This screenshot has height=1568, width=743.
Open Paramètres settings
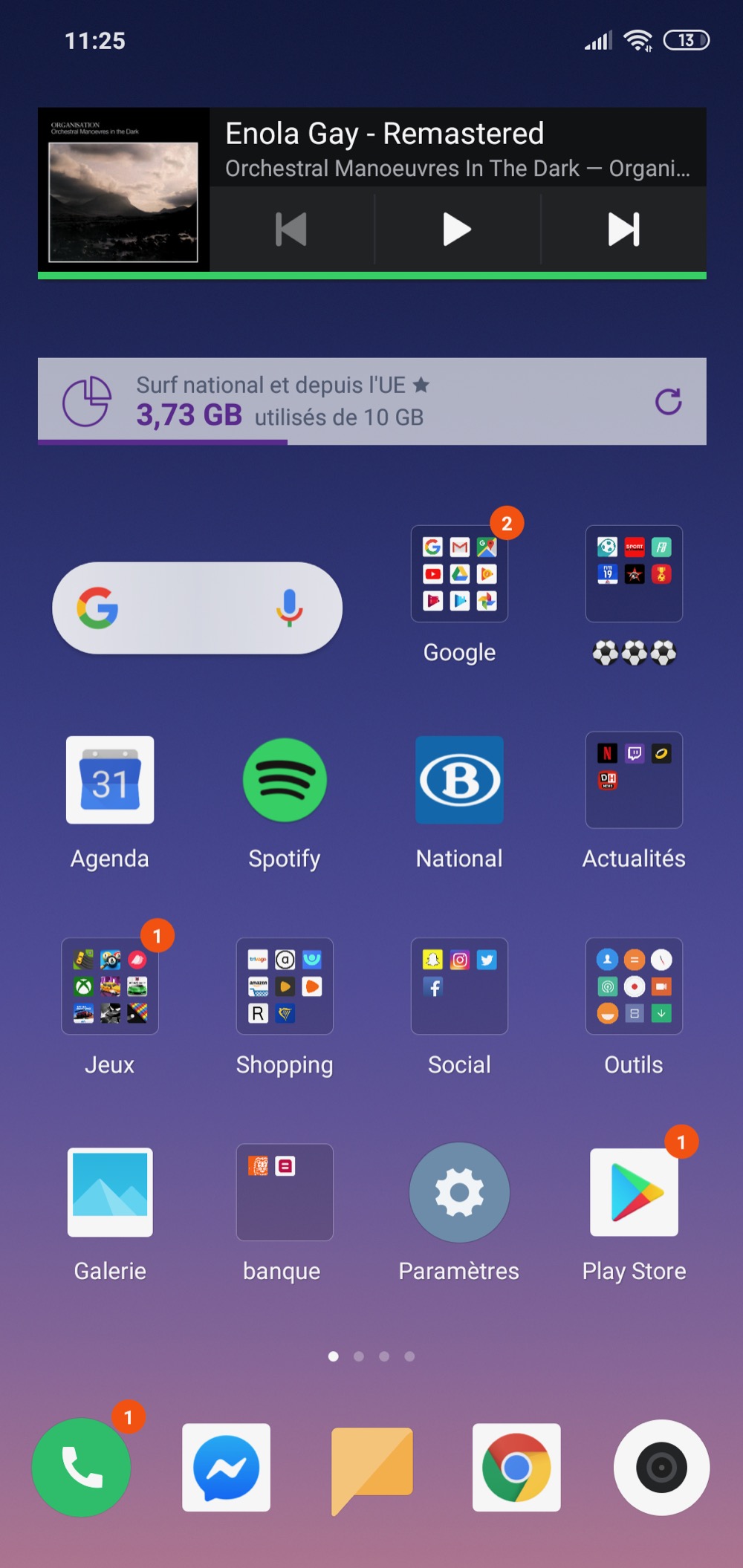pyautogui.click(x=459, y=1192)
